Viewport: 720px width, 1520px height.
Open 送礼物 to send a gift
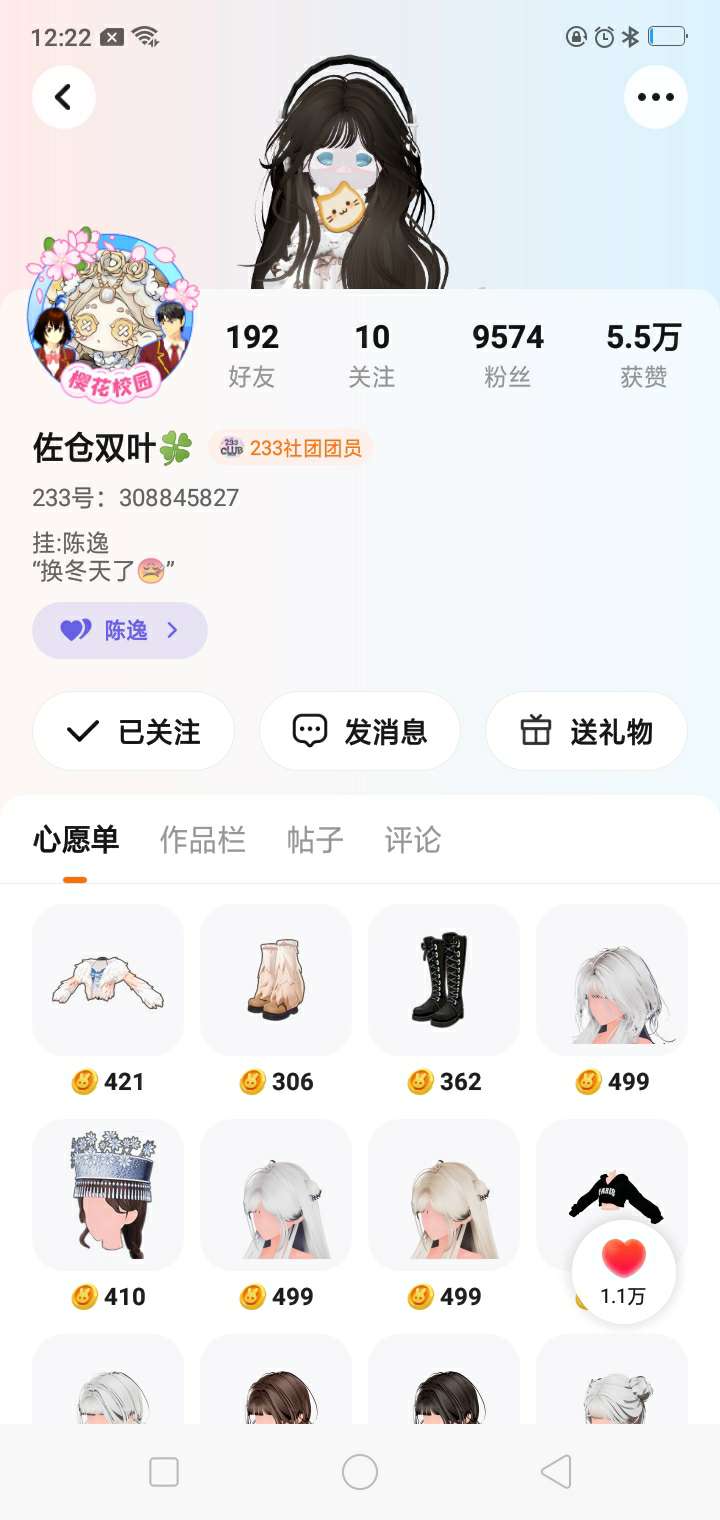tap(586, 731)
